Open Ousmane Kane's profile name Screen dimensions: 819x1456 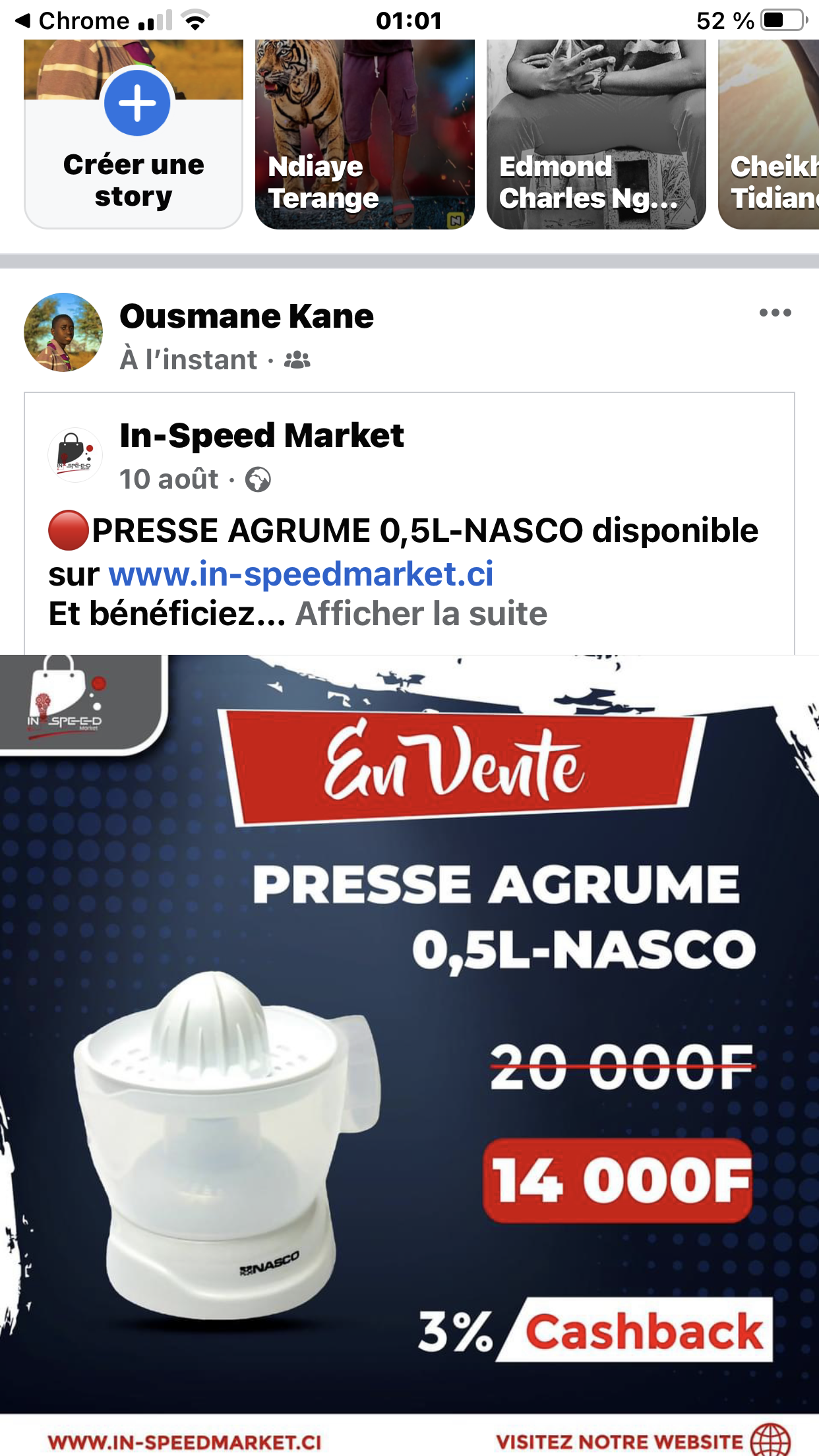coord(247,317)
